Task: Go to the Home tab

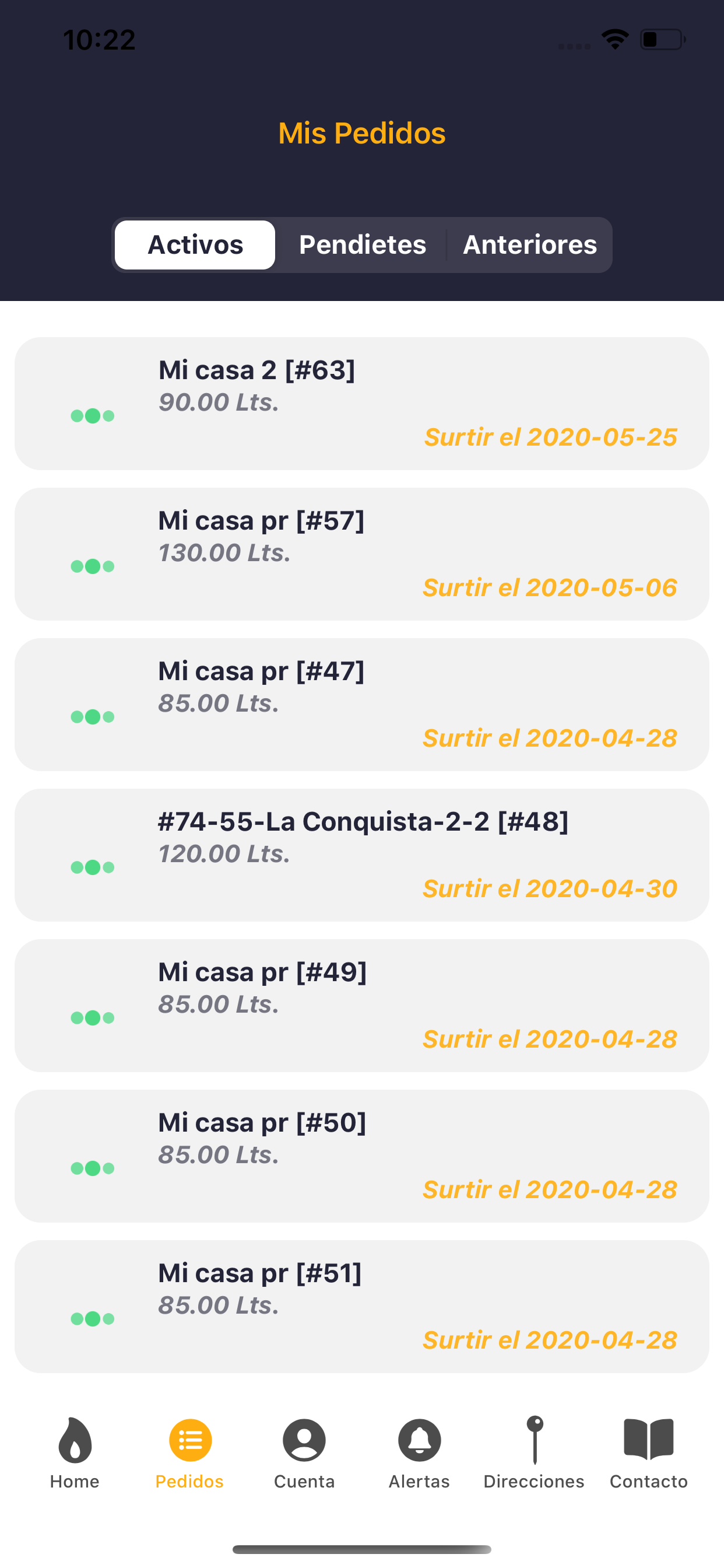Action: [x=75, y=1454]
